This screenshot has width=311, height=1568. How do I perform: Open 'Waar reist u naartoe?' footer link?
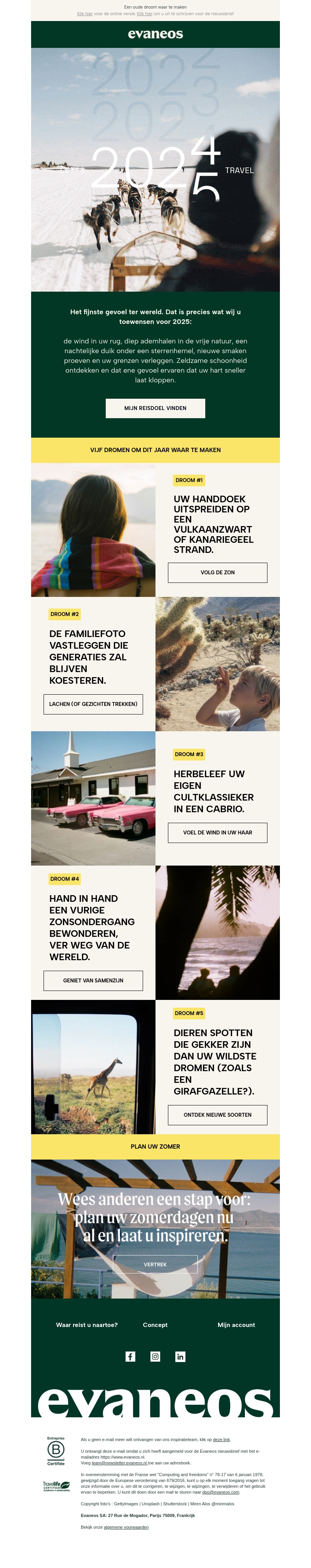pyautogui.click(x=87, y=1325)
